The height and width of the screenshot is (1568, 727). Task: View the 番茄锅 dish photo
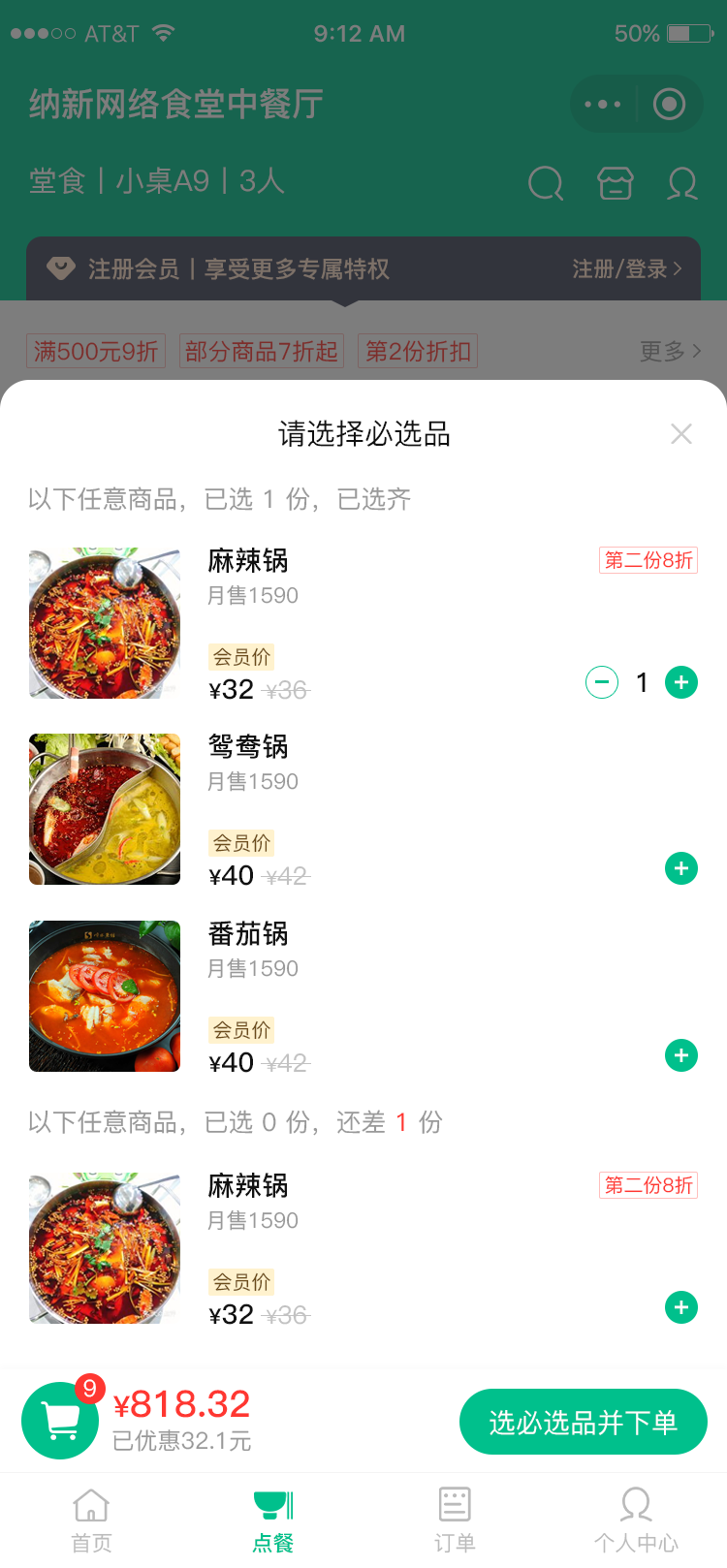pos(105,996)
